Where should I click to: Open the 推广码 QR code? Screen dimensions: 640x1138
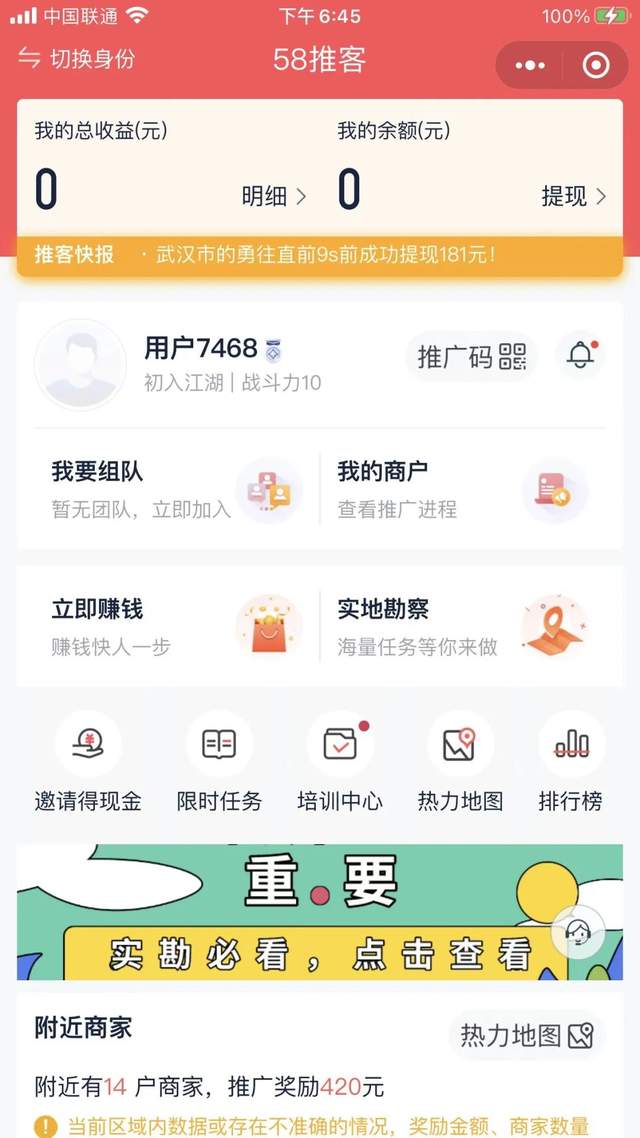pos(471,357)
